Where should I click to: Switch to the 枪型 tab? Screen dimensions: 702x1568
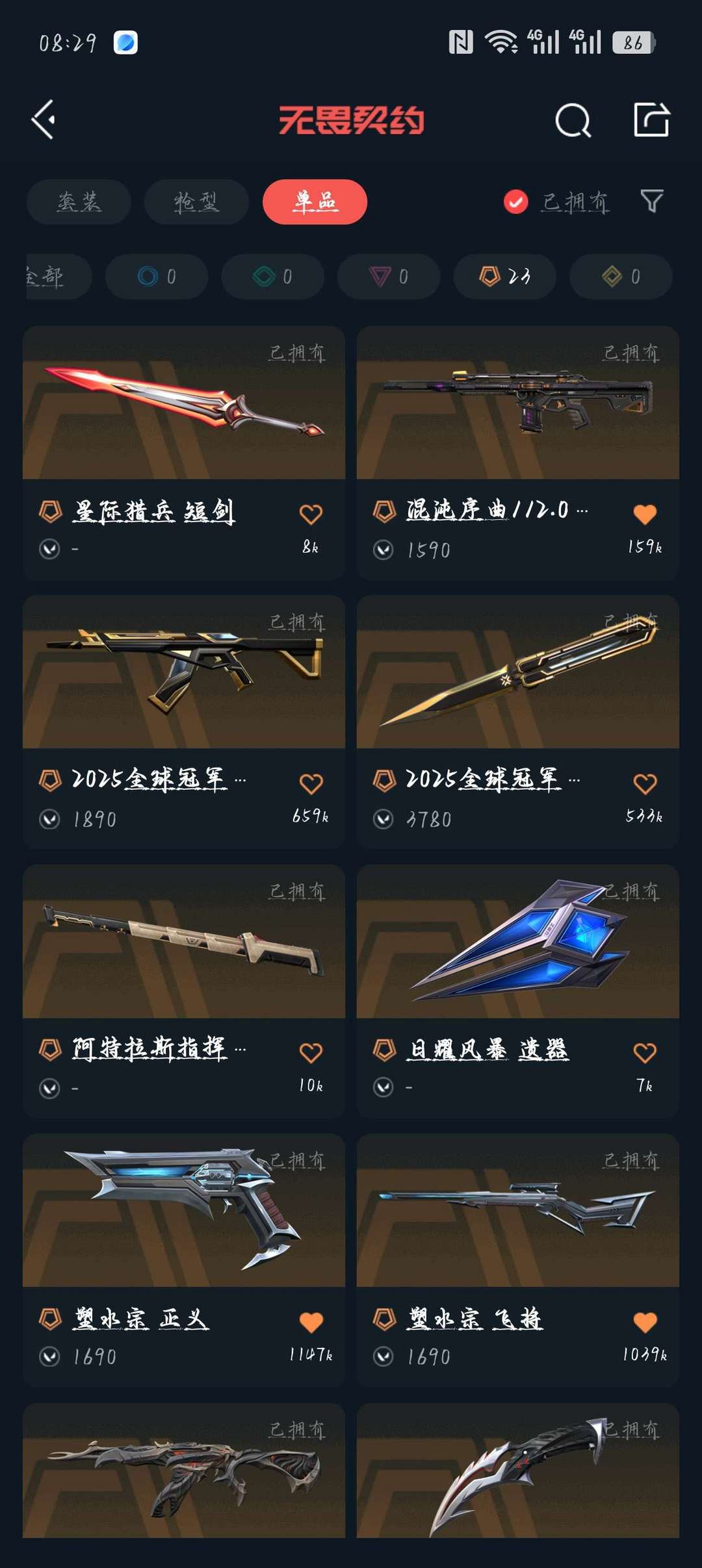(x=196, y=202)
